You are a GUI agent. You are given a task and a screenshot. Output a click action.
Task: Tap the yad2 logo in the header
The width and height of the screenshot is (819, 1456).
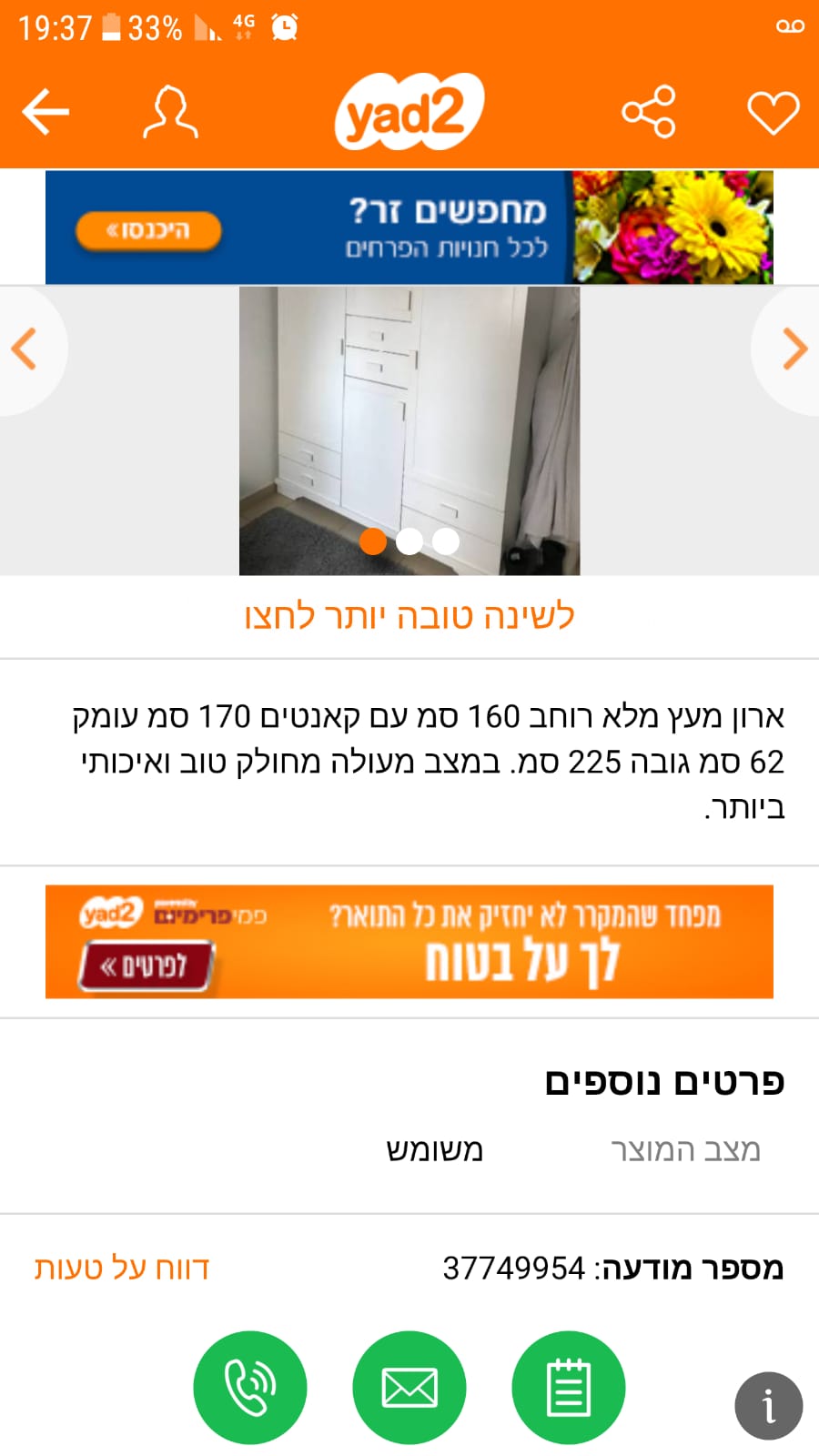(x=409, y=113)
